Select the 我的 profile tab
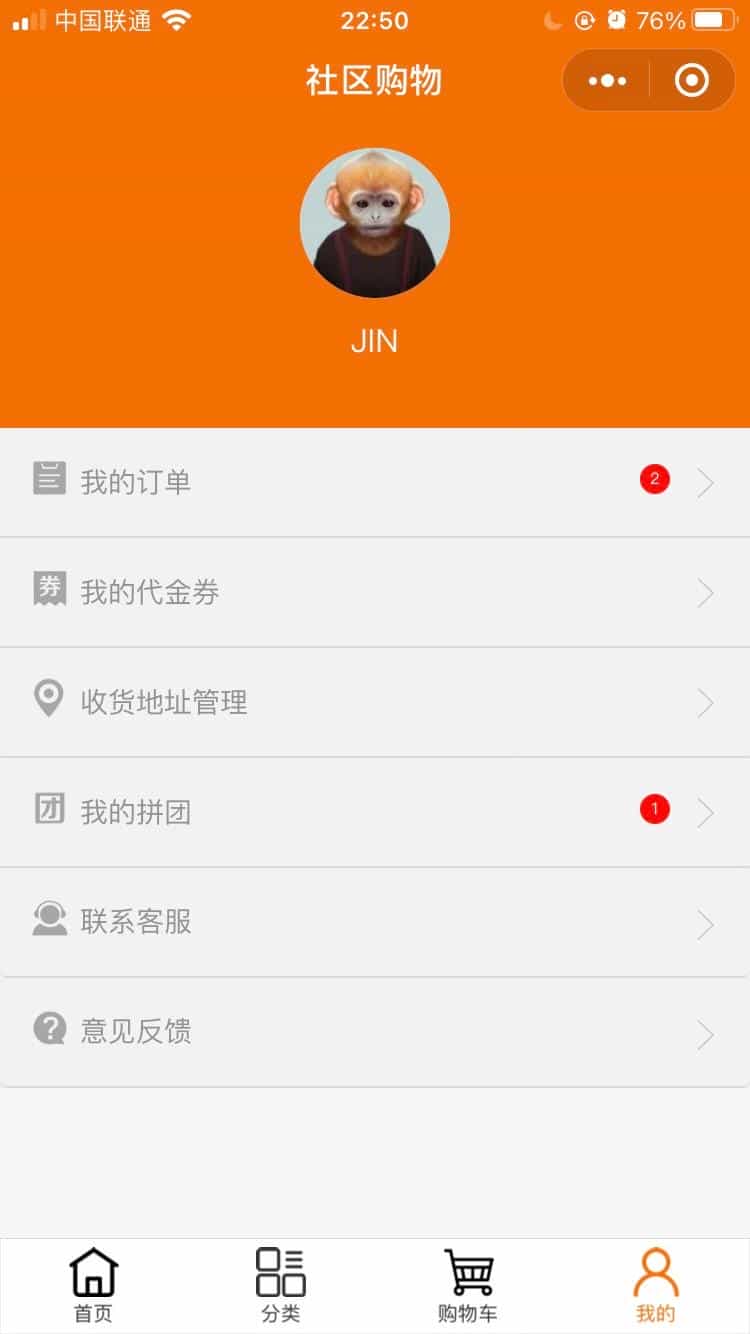 coord(656,1286)
